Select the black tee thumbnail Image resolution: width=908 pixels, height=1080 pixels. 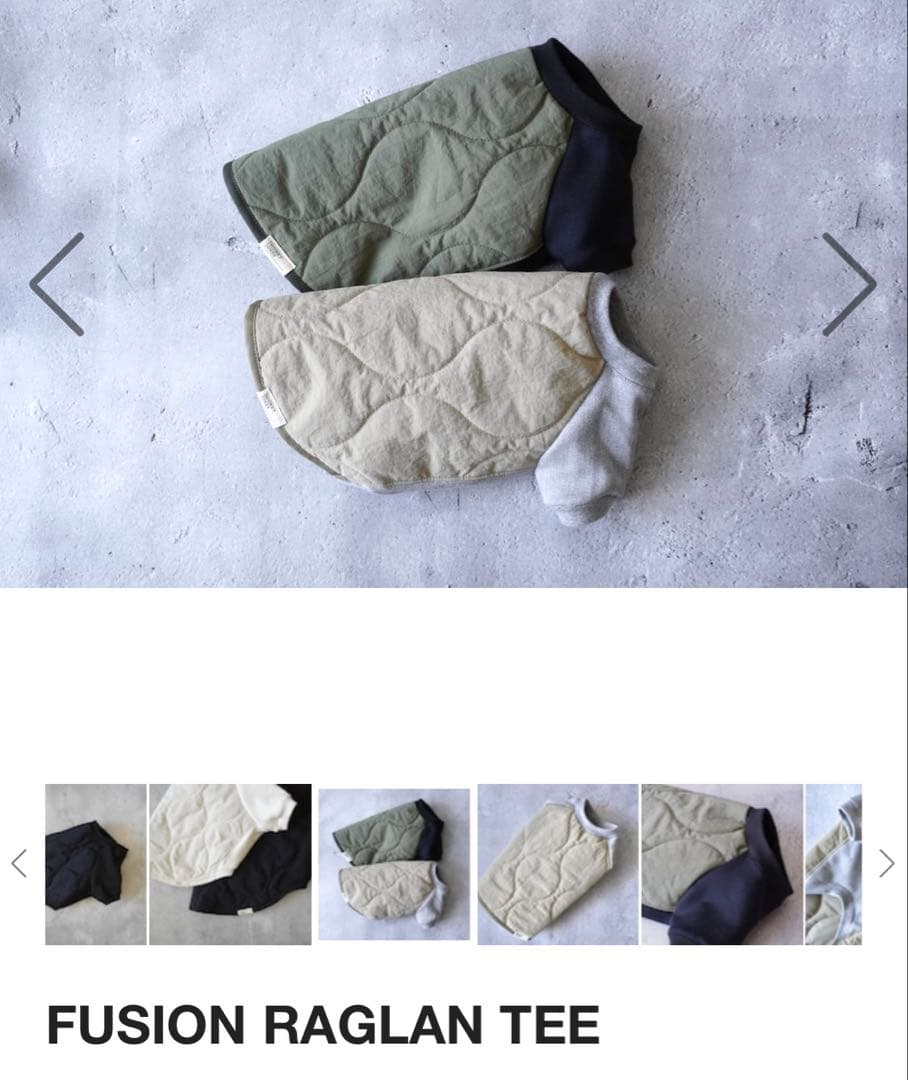coord(95,864)
